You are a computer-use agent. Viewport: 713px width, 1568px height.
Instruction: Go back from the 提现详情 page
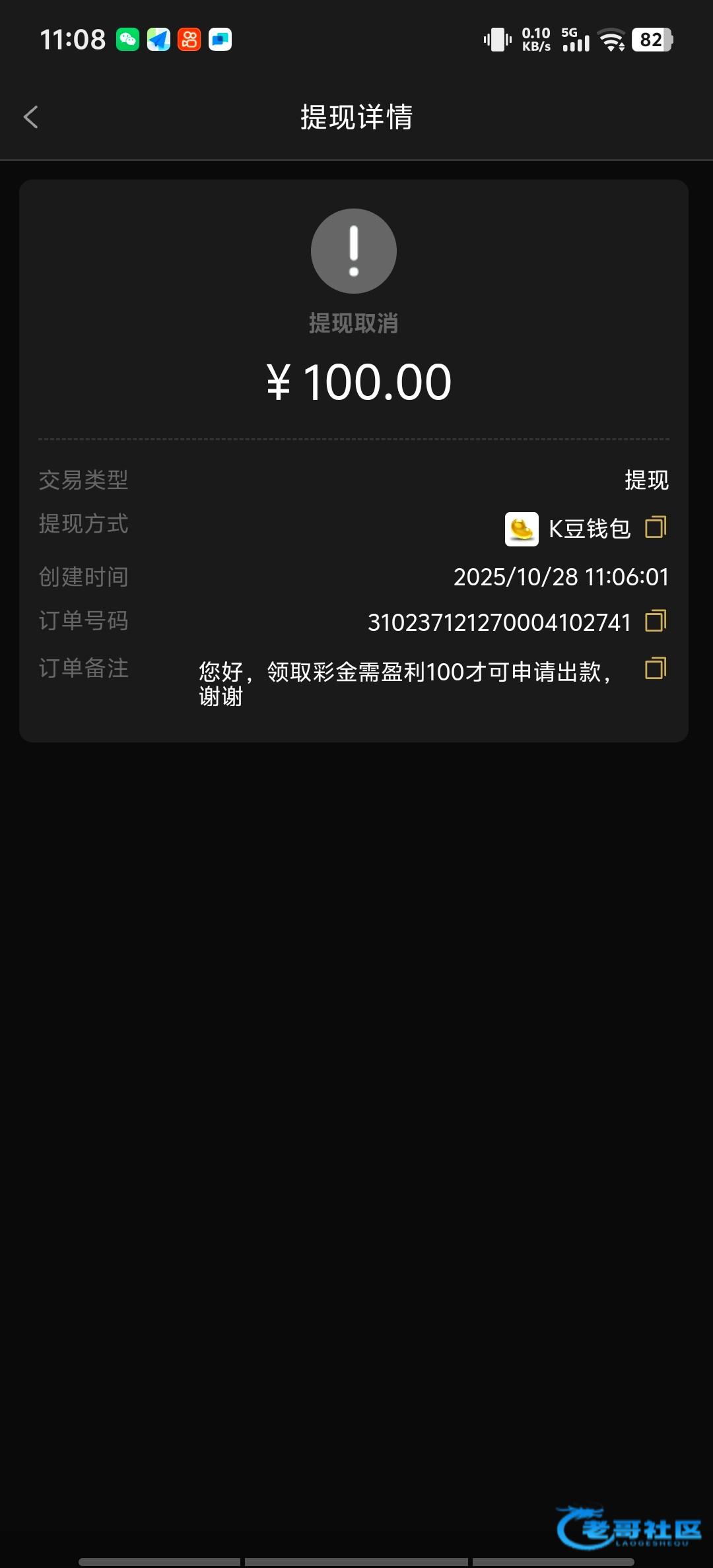coord(30,117)
